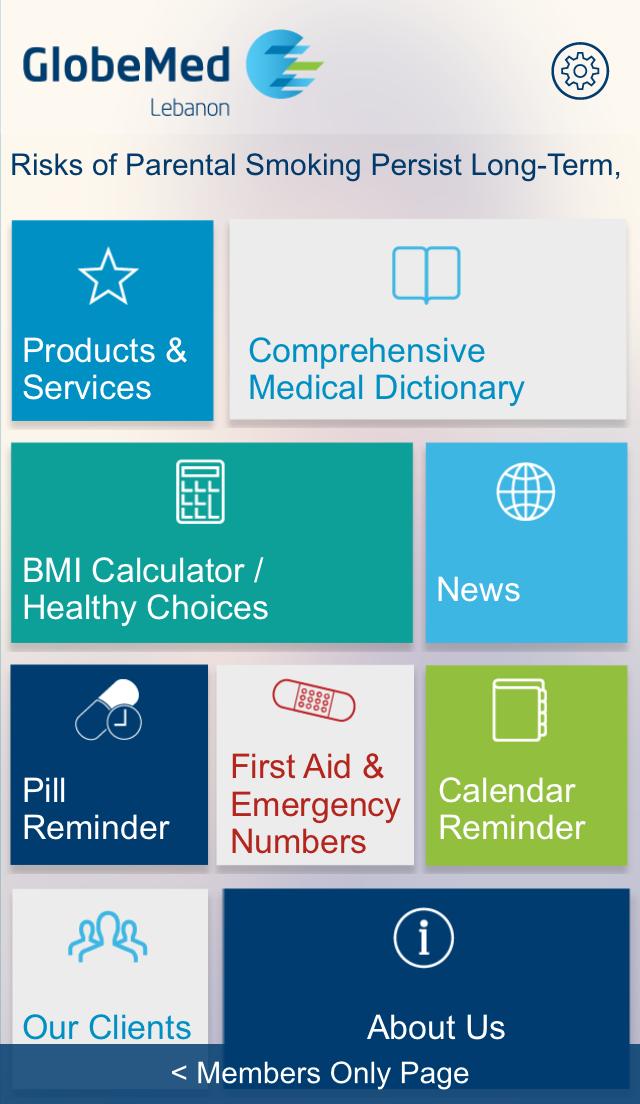Viewport: 640px width, 1104px height.
Task: Launch BMI Calculator / Healthy Choices
Action: coord(211,543)
